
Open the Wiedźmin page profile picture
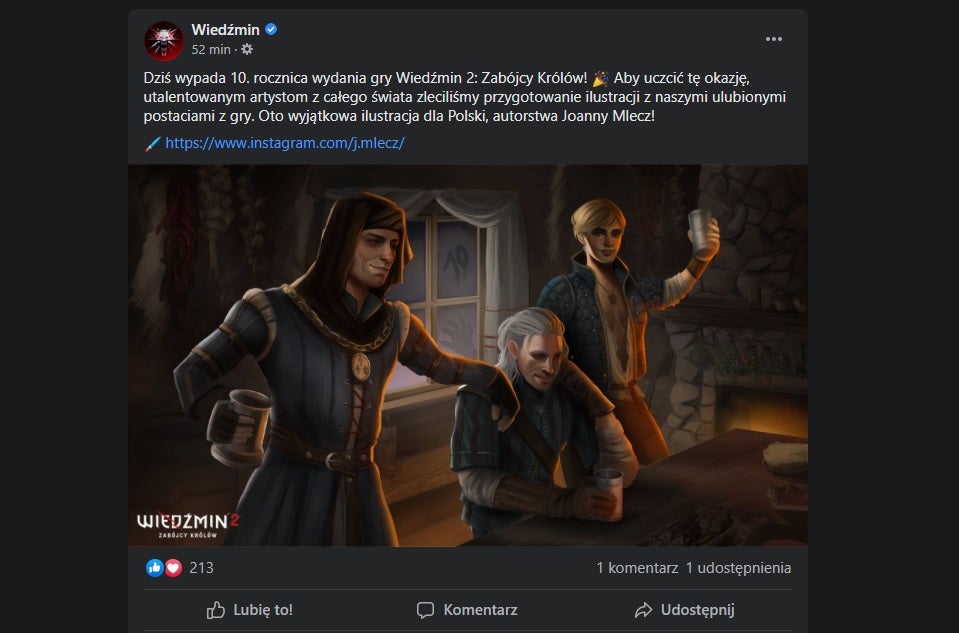point(164,40)
